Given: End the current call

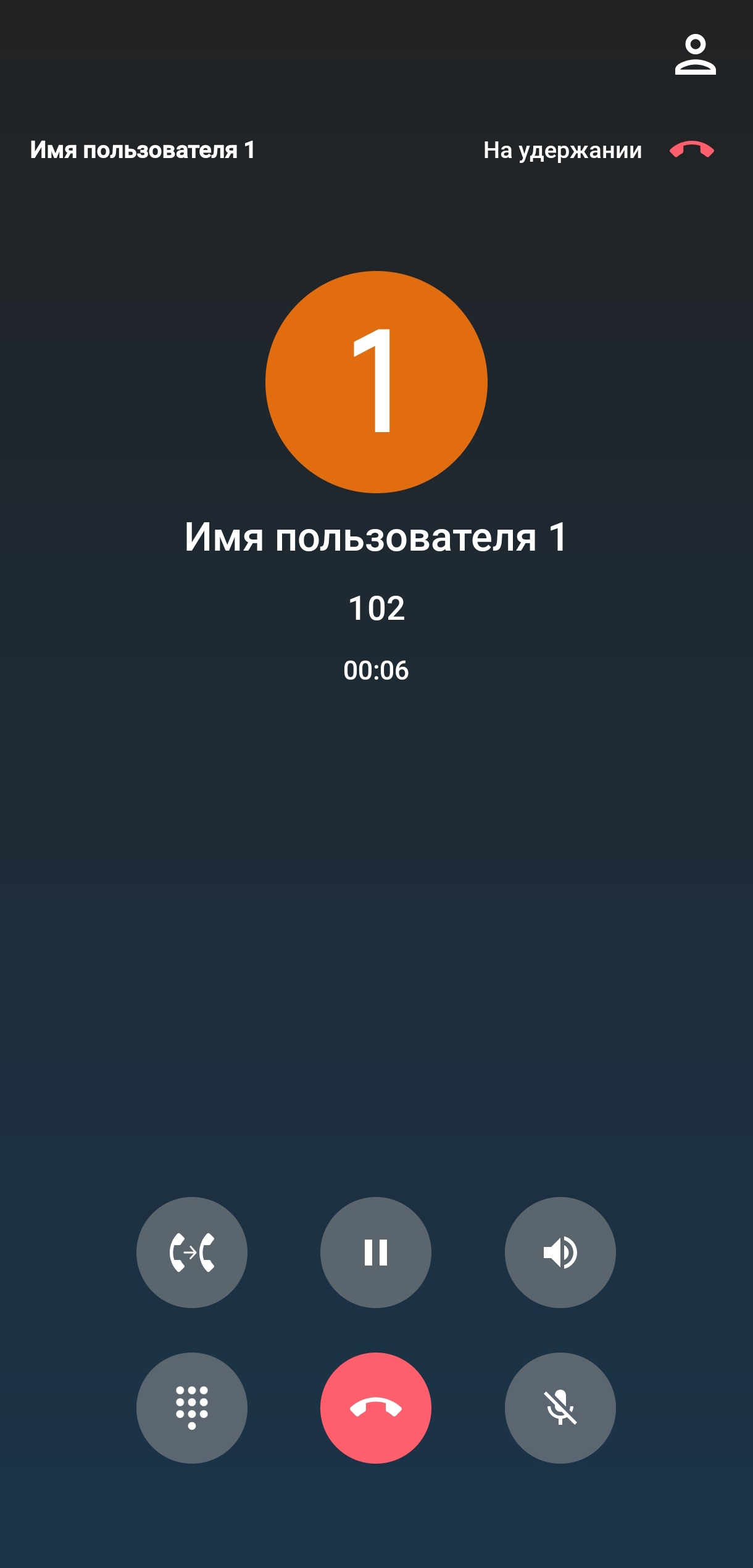Looking at the screenshot, I should coord(375,1407).
